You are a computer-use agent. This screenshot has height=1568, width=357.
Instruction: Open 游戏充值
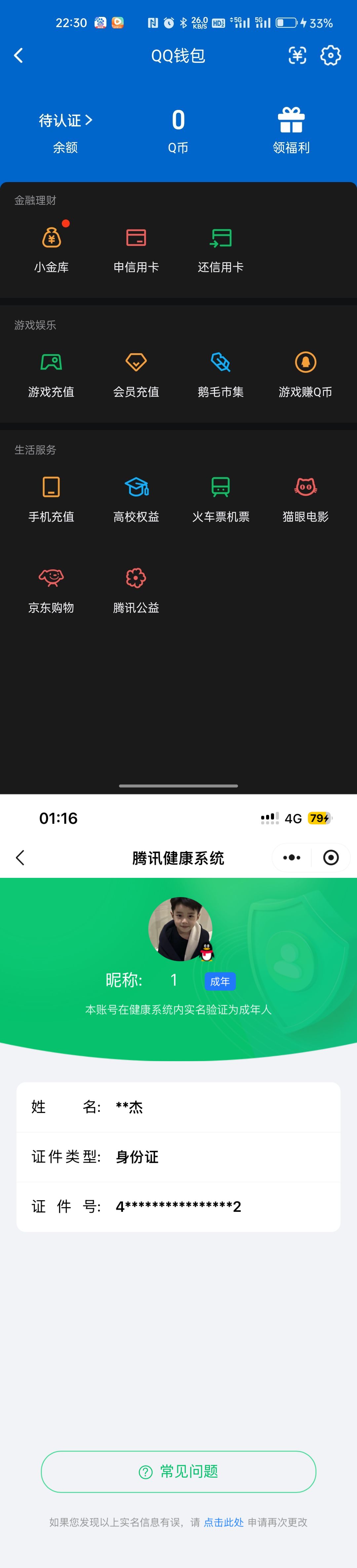coord(51,374)
